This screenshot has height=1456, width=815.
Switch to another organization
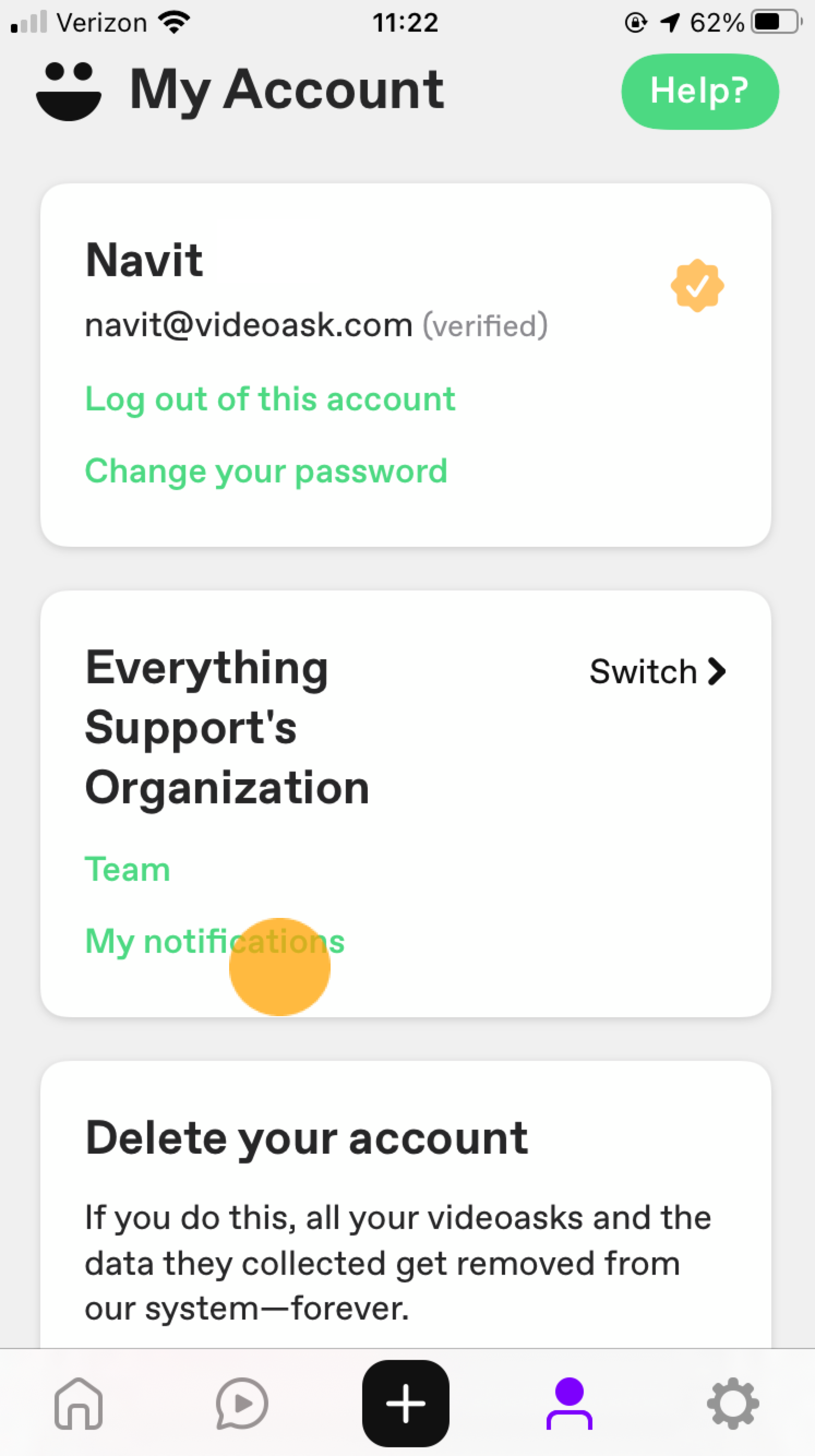click(657, 671)
